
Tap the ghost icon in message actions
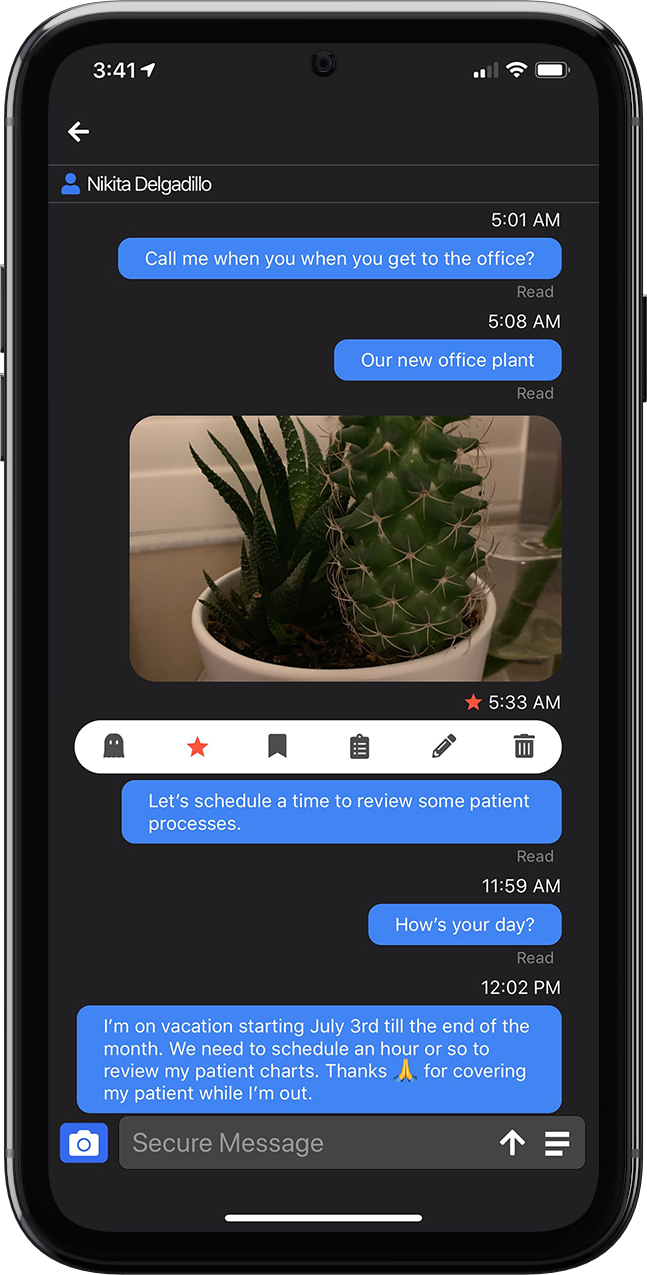point(114,746)
